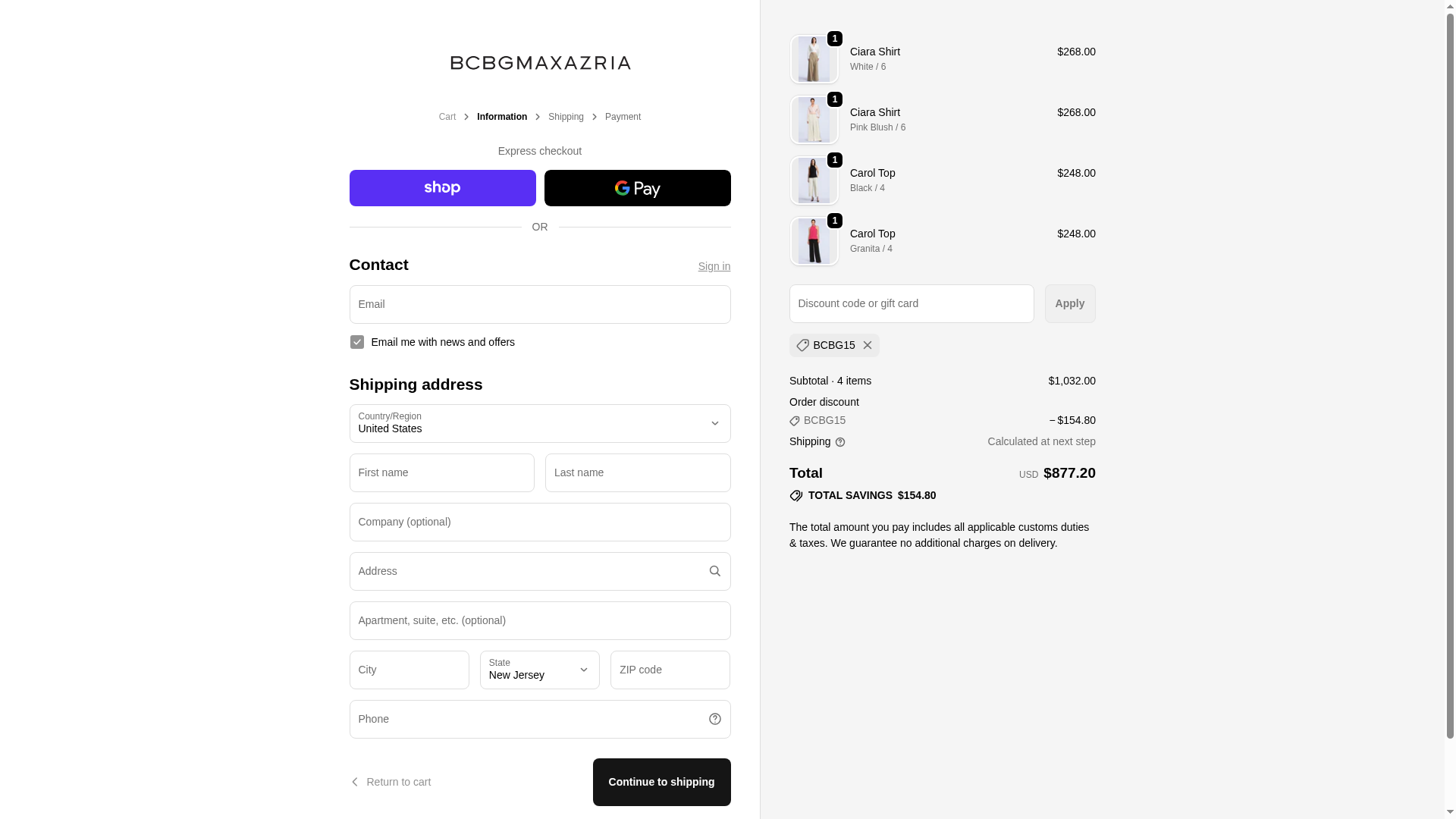Select the Last name field
This screenshot has width=1456, height=819.
coord(637,472)
